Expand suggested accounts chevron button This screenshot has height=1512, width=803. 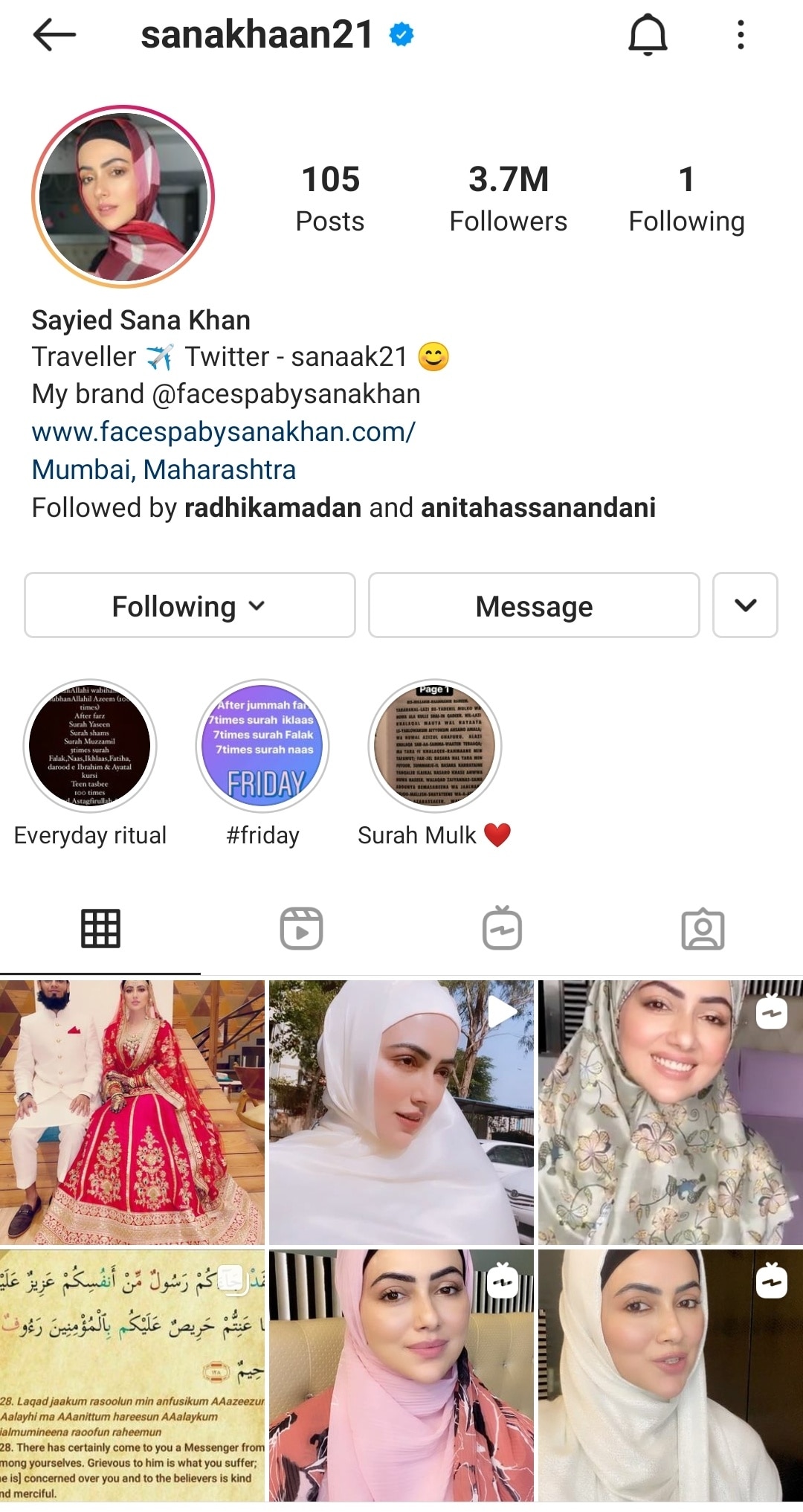[x=745, y=605]
